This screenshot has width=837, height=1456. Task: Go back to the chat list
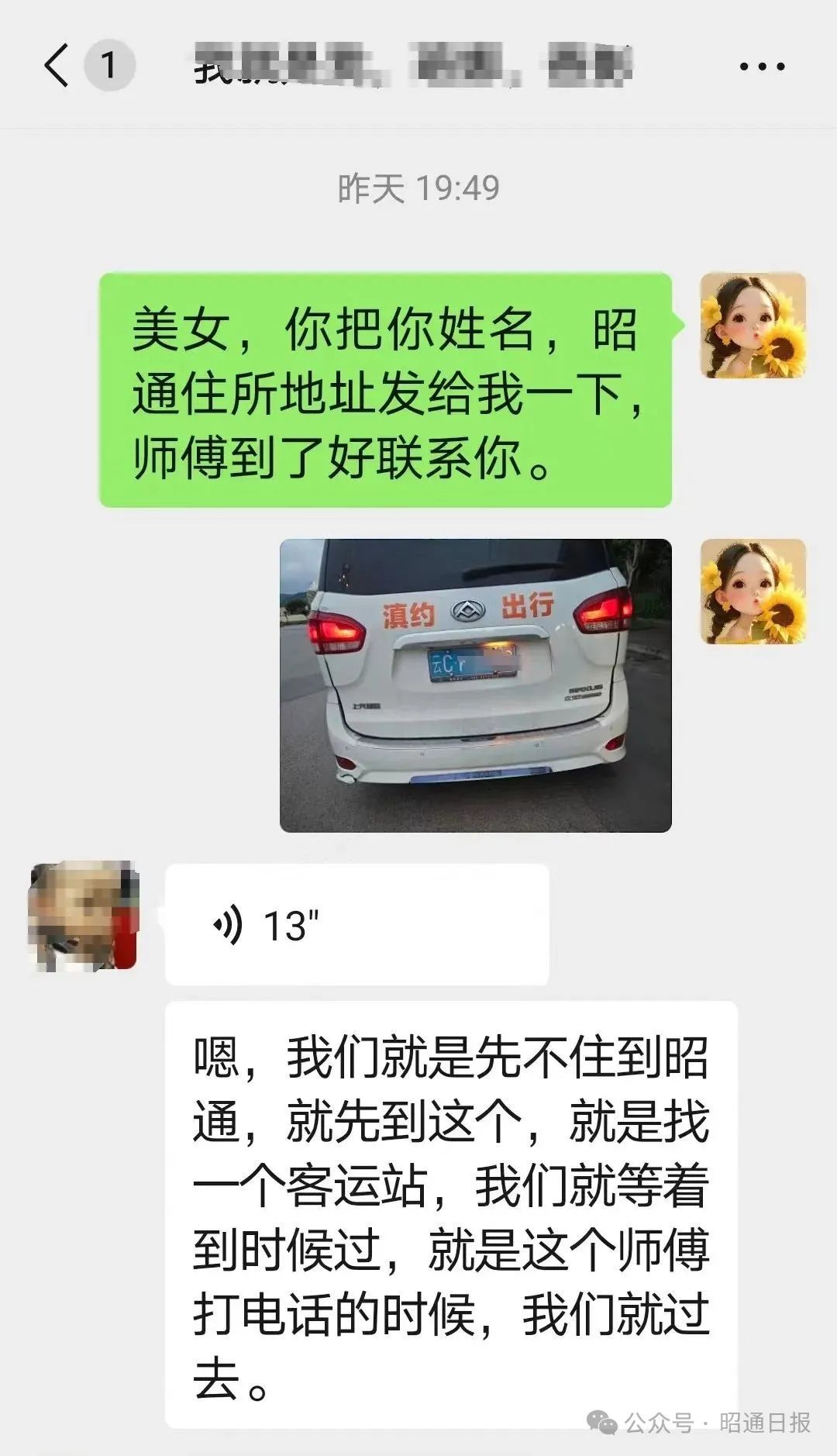click(57, 65)
